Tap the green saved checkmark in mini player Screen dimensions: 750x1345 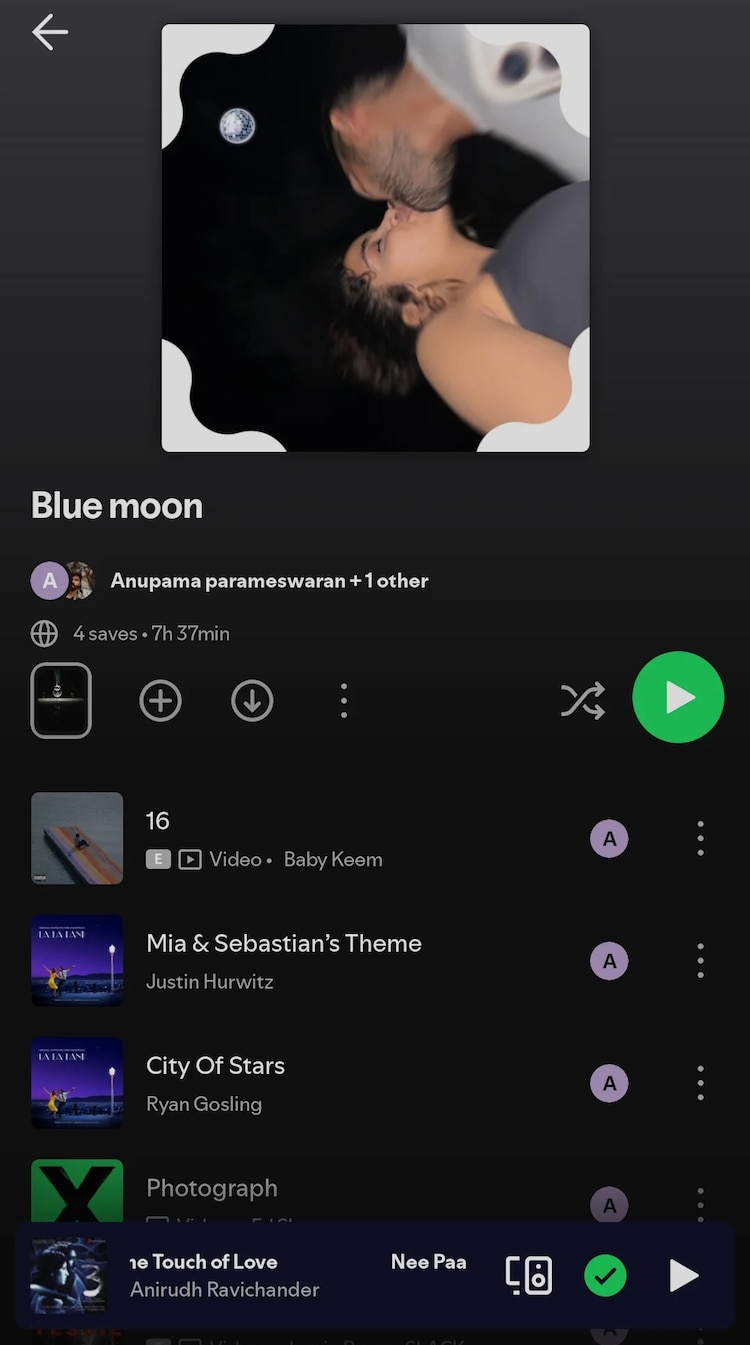coord(605,1275)
